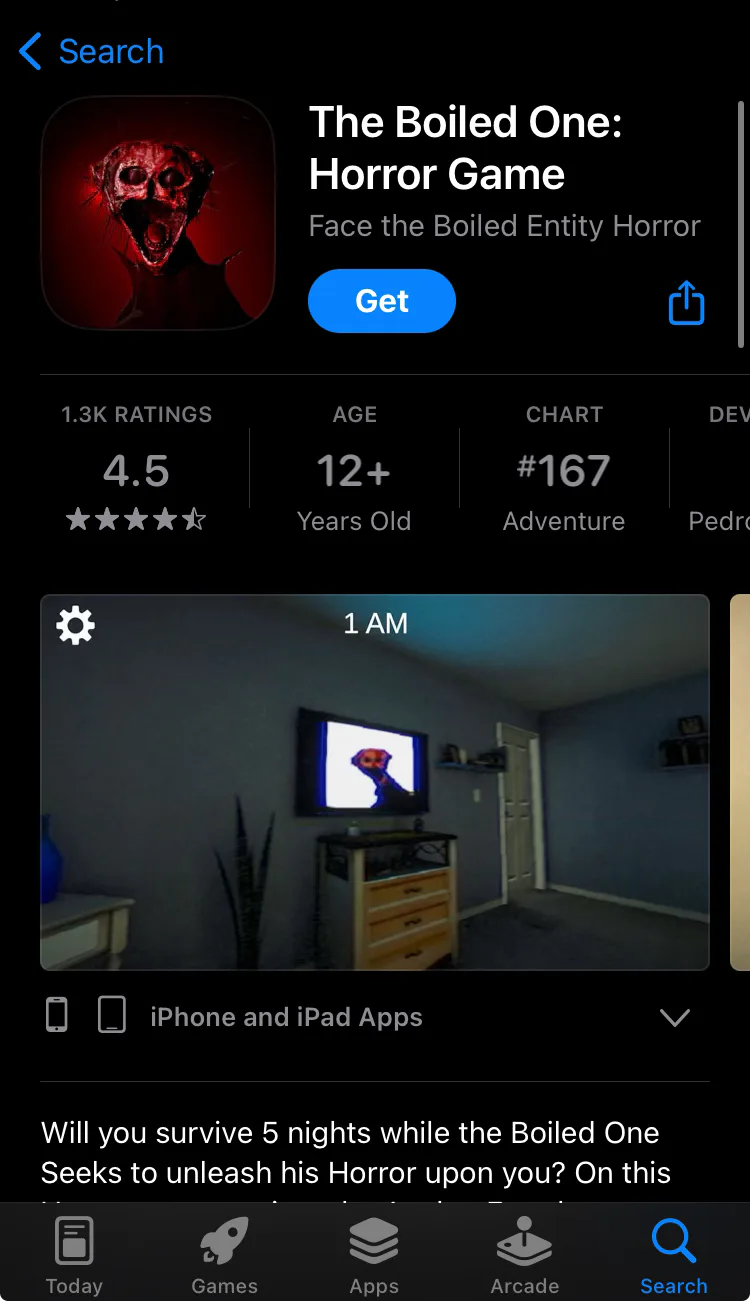Image resolution: width=750 pixels, height=1301 pixels.
Task: Open the 1 AM gameplay screenshot
Action: 375,782
